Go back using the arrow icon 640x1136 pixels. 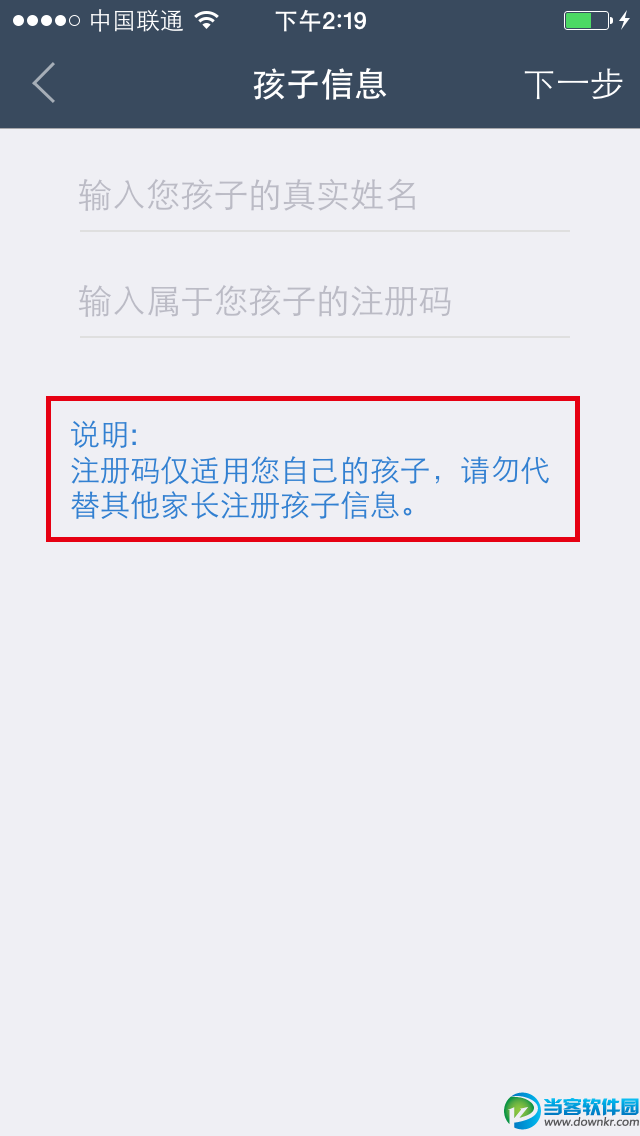coord(44,84)
